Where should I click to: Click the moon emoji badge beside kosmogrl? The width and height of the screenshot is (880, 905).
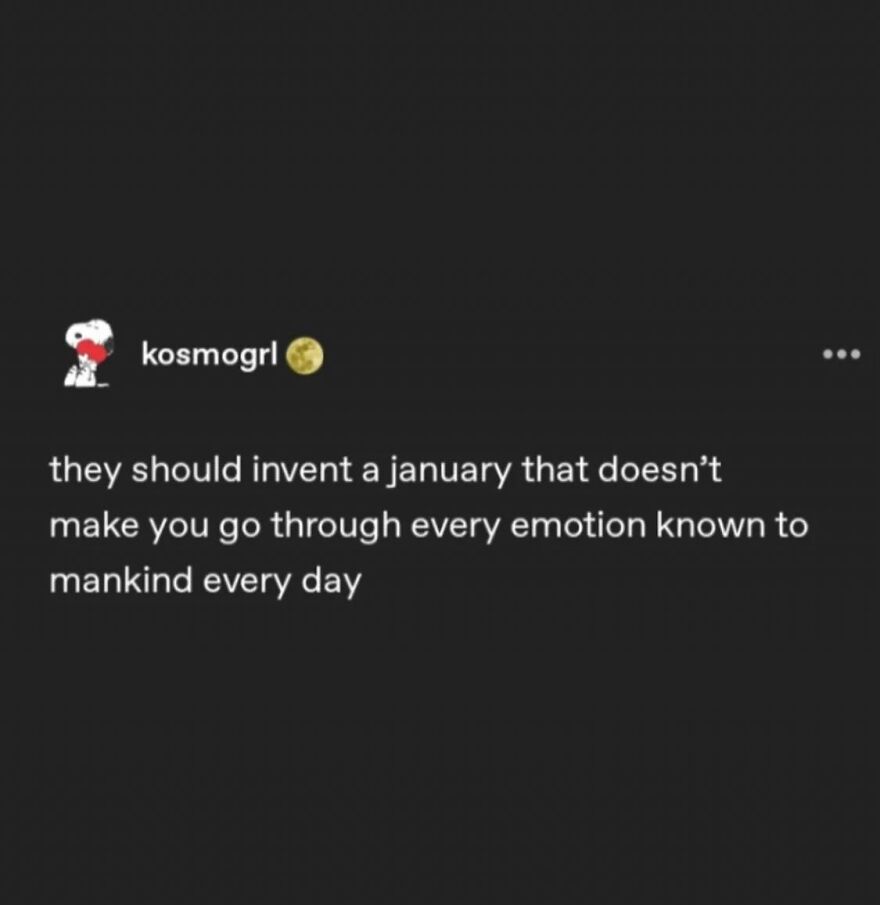coord(305,352)
